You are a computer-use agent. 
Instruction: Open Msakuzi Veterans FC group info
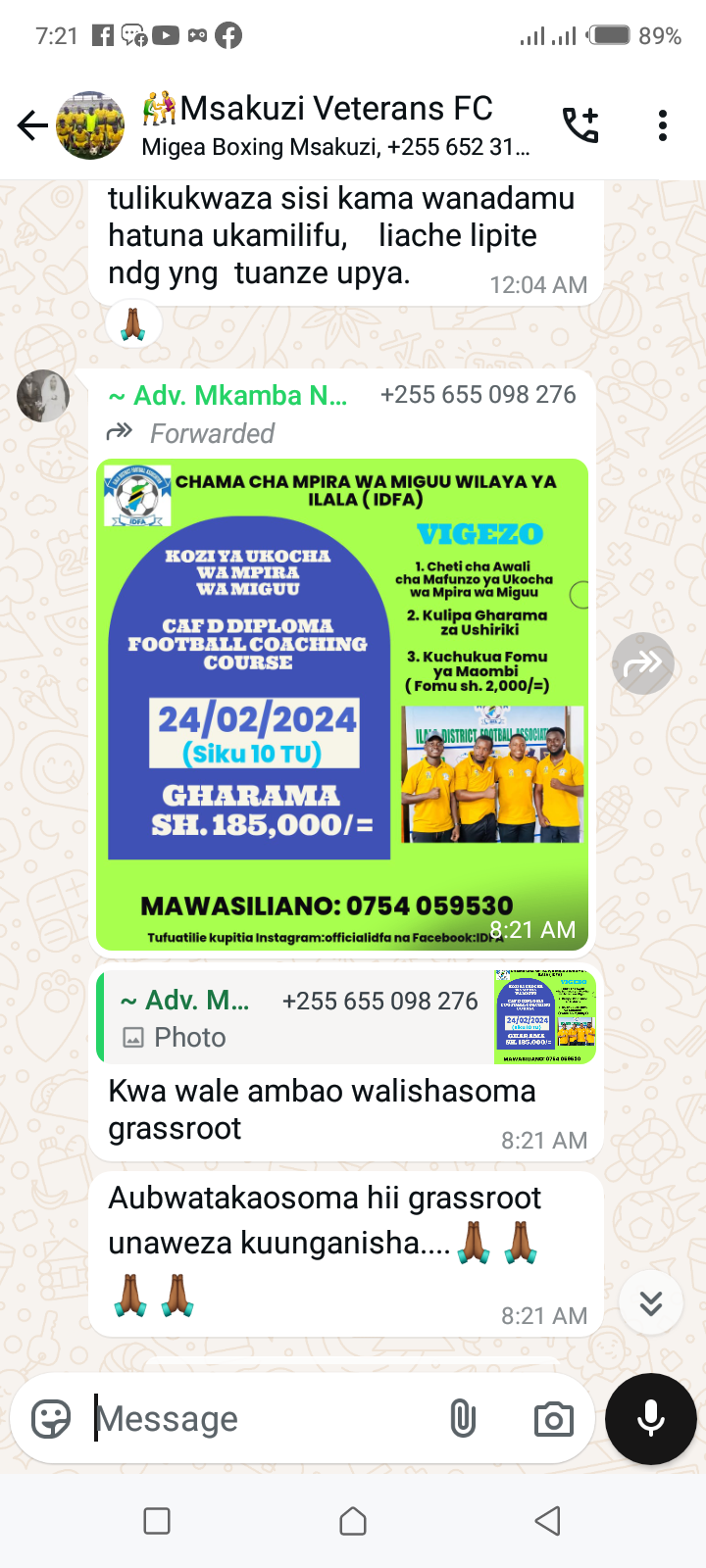(333, 125)
